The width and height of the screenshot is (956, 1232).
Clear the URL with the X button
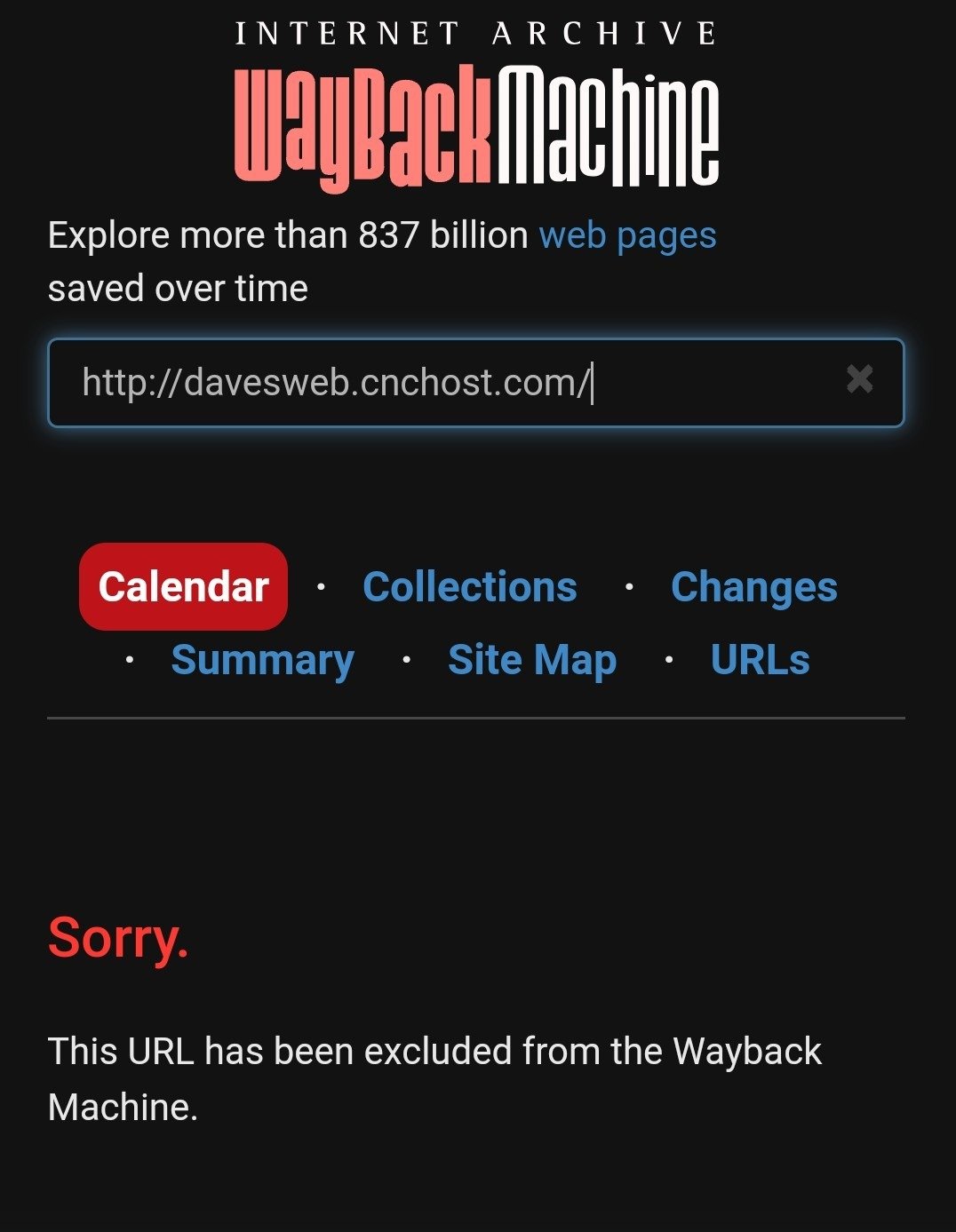[859, 380]
